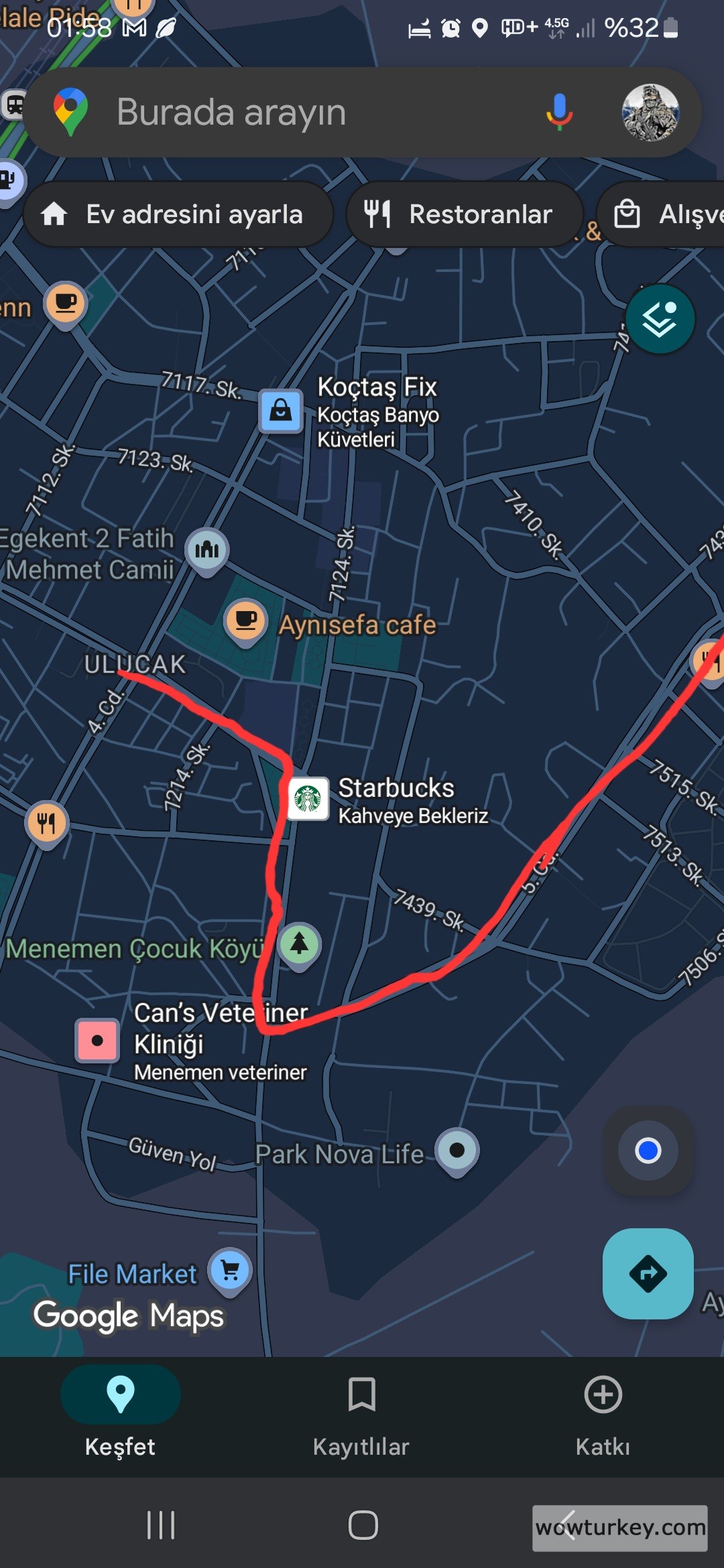Open your profile avatar picture
The image size is (724, 1568).
click(648, 112)
